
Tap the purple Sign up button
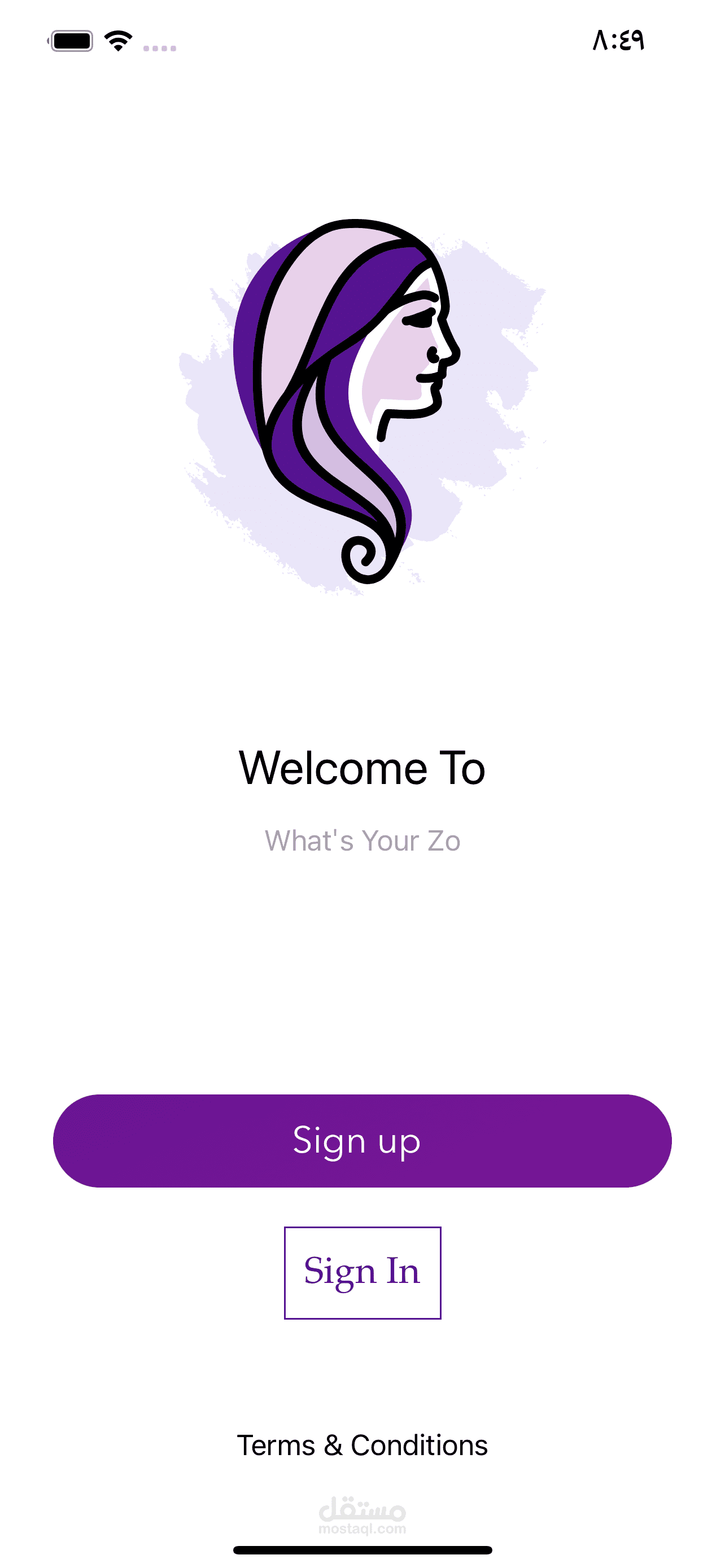click(x=362, y=1141)
